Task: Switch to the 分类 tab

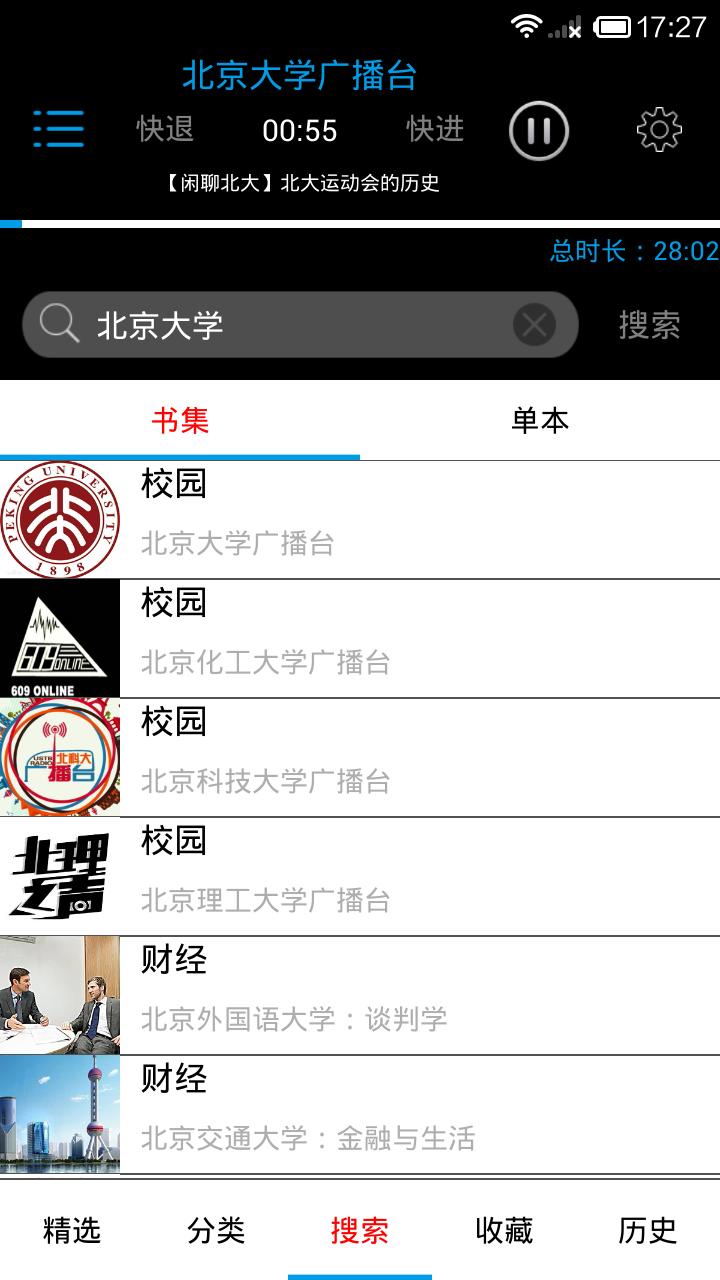Action: pos(216,1230)
